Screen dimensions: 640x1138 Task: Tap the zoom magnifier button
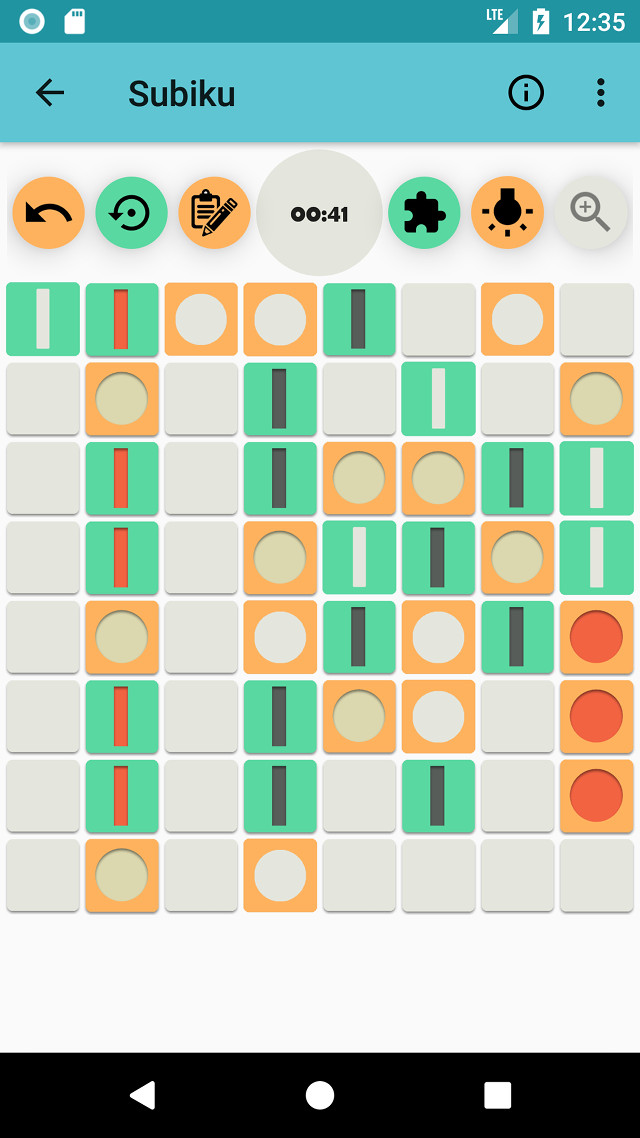coord(591,213)
